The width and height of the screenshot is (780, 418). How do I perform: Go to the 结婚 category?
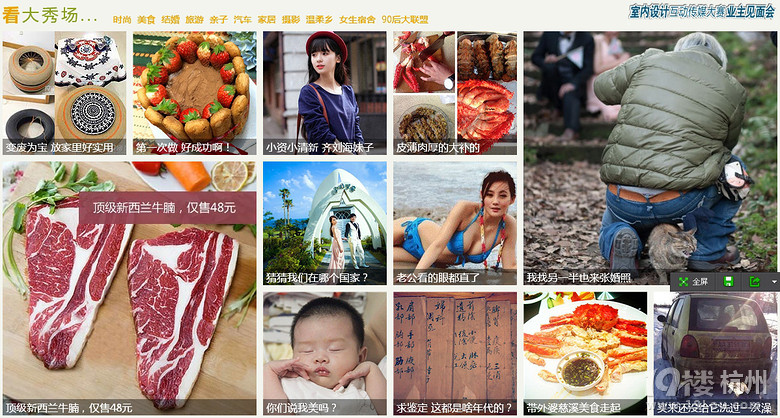point(170,19)
